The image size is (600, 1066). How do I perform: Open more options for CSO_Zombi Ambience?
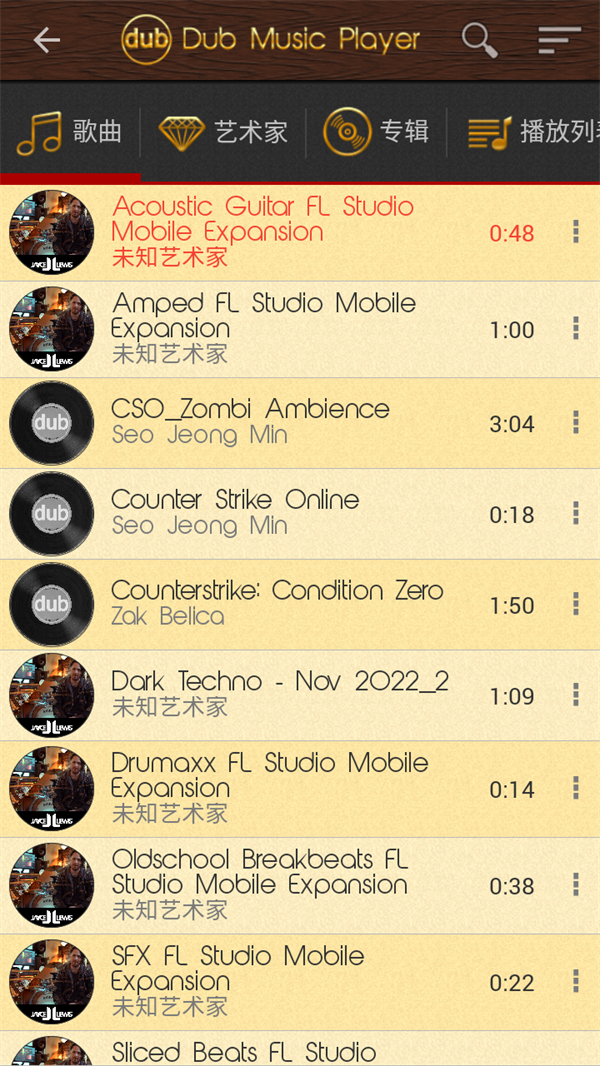pos(576,423)
